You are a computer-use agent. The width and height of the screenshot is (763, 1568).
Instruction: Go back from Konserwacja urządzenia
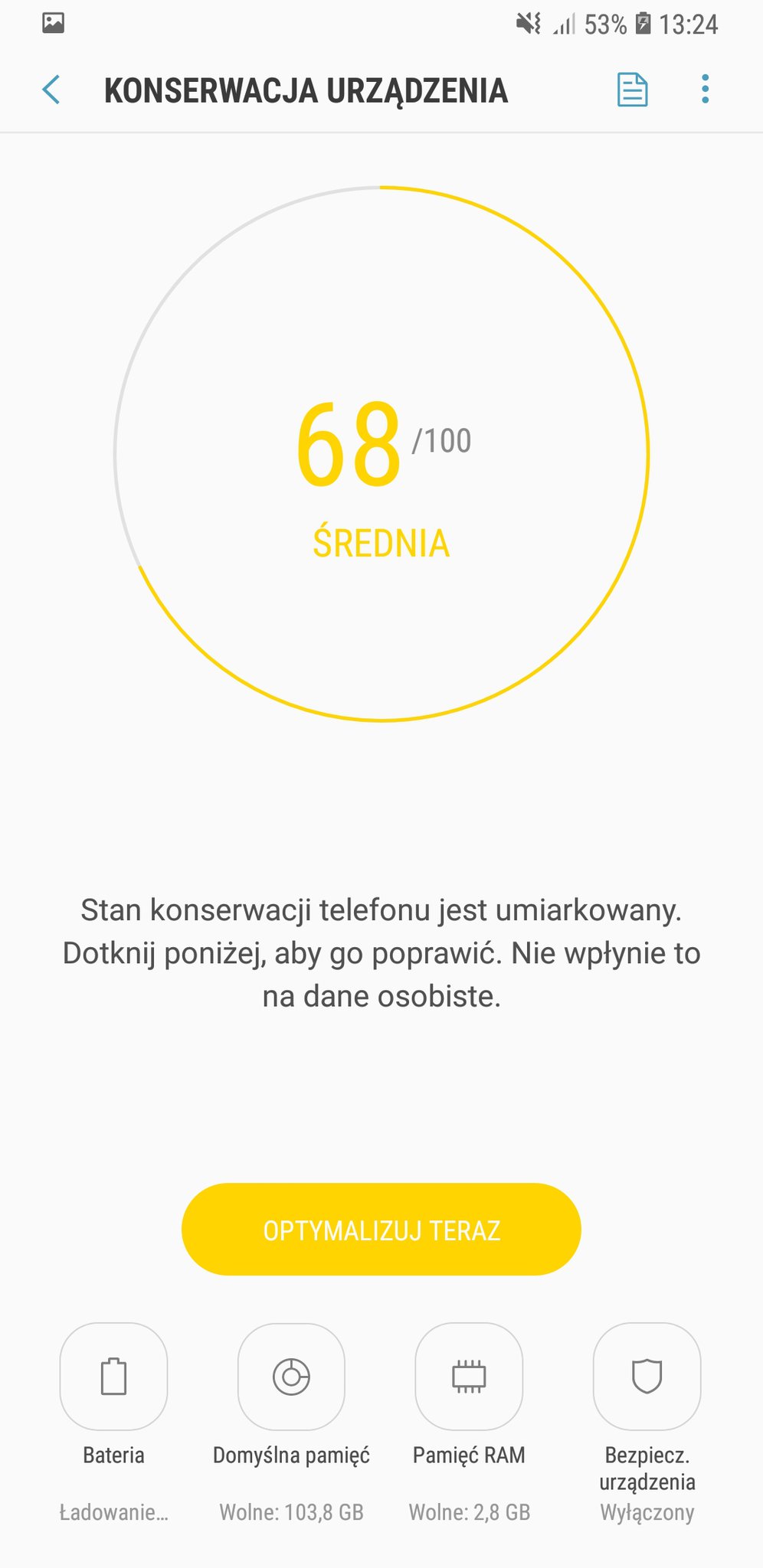click(51, 90)
